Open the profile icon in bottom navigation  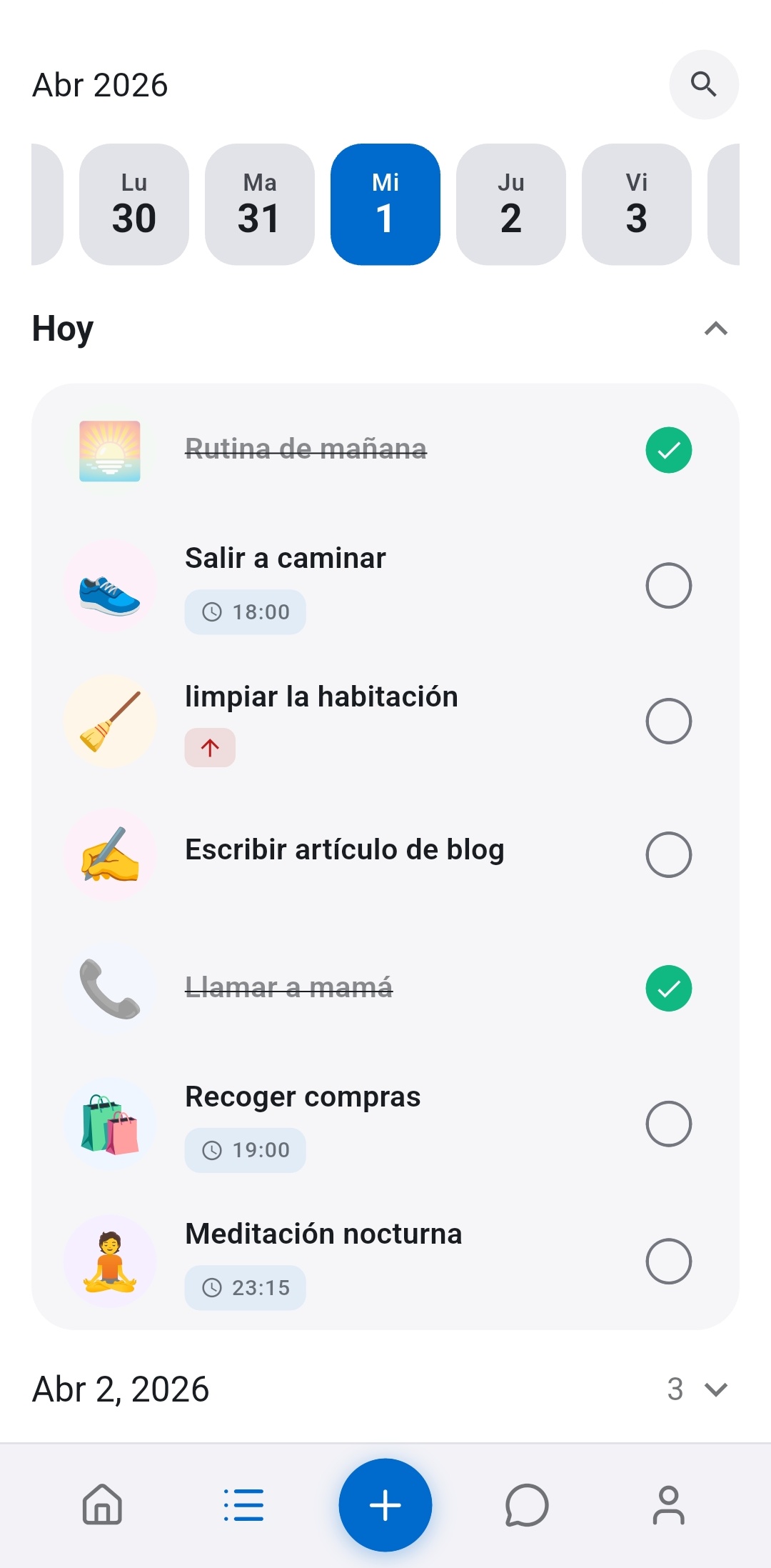coord(667,1505)
